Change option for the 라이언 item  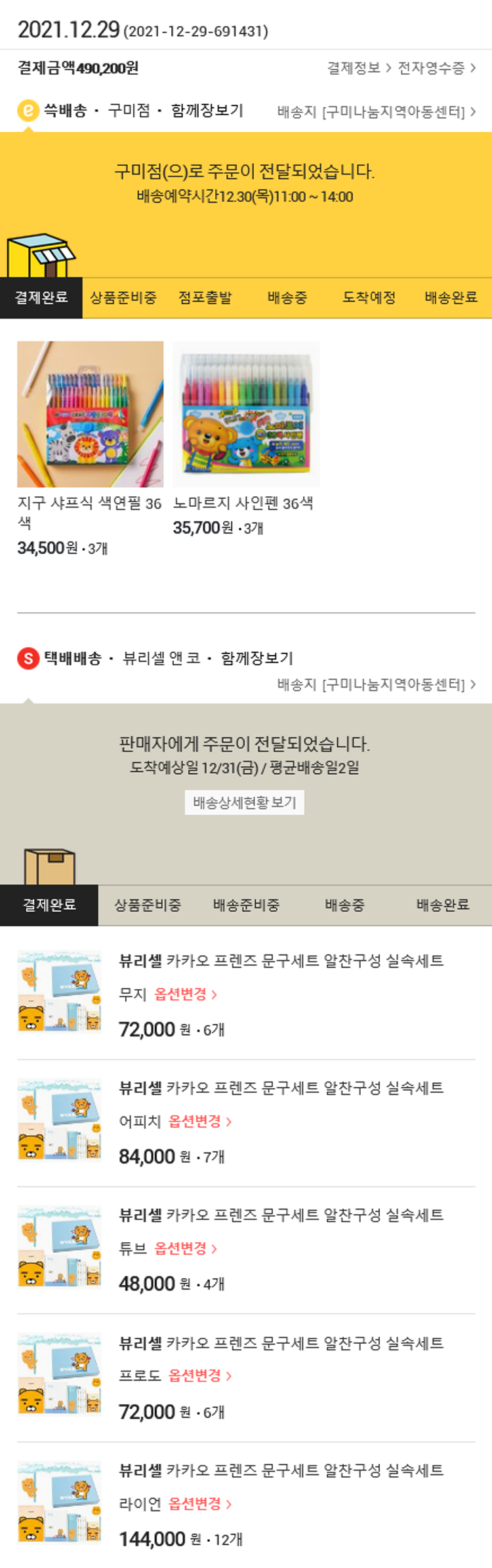(x=199, y=1504)
